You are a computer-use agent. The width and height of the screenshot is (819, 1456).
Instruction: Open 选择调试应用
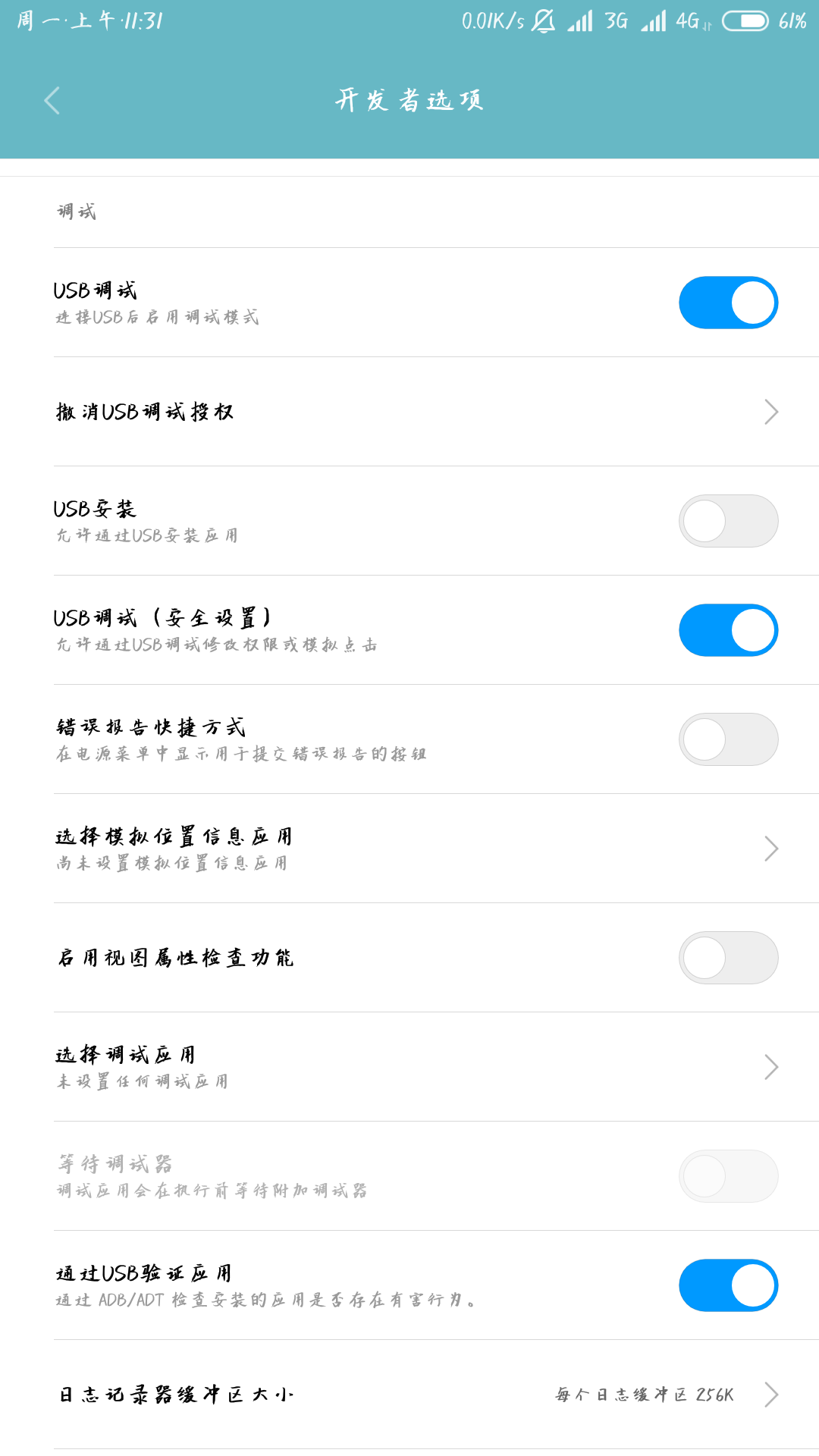(x=409, y=1067)
